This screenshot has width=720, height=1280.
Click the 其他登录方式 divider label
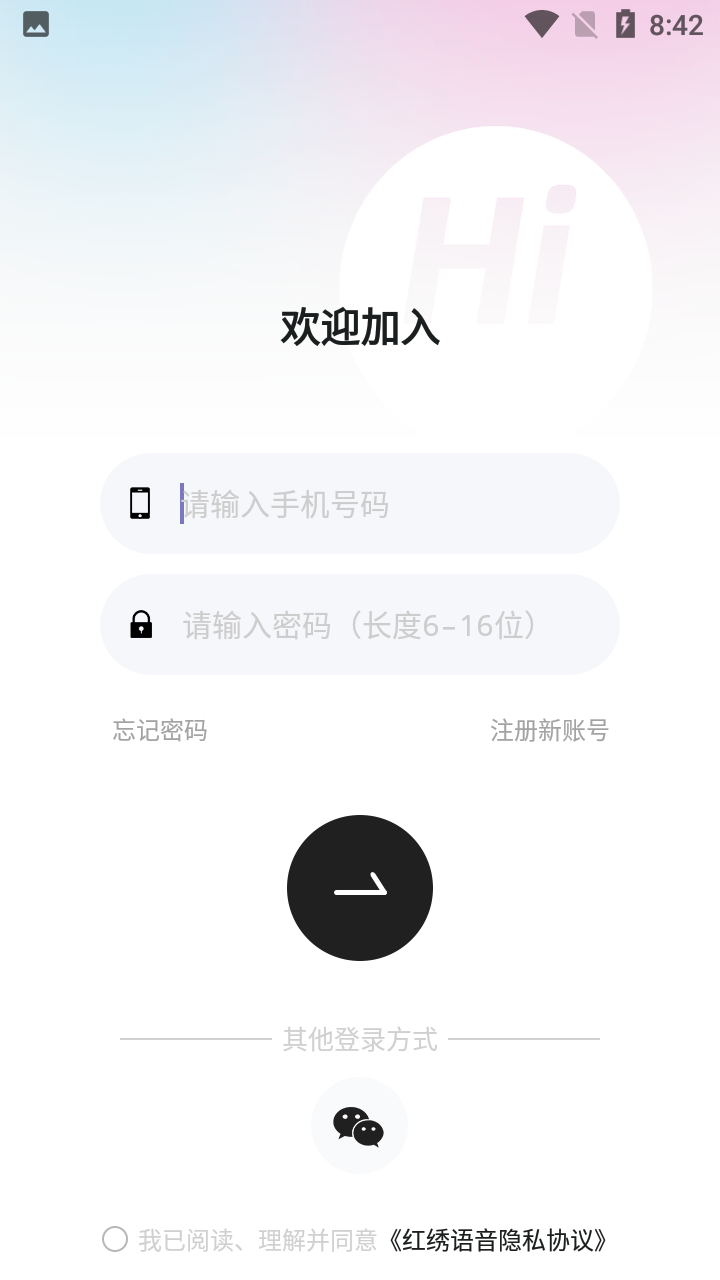pyautogui.click(x=359, y=1040)
